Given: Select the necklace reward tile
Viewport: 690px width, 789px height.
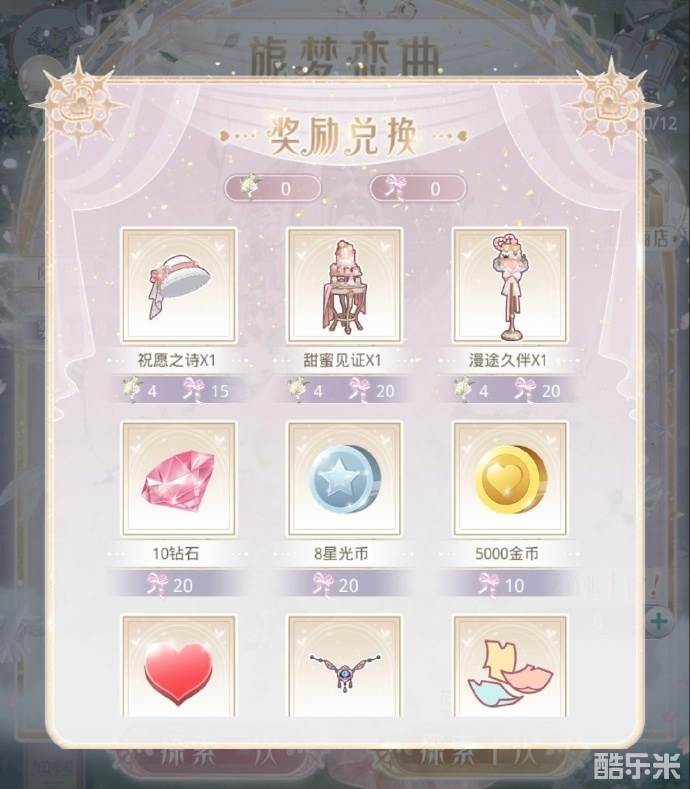Looking at the screenshot, I should pos(344,665).
